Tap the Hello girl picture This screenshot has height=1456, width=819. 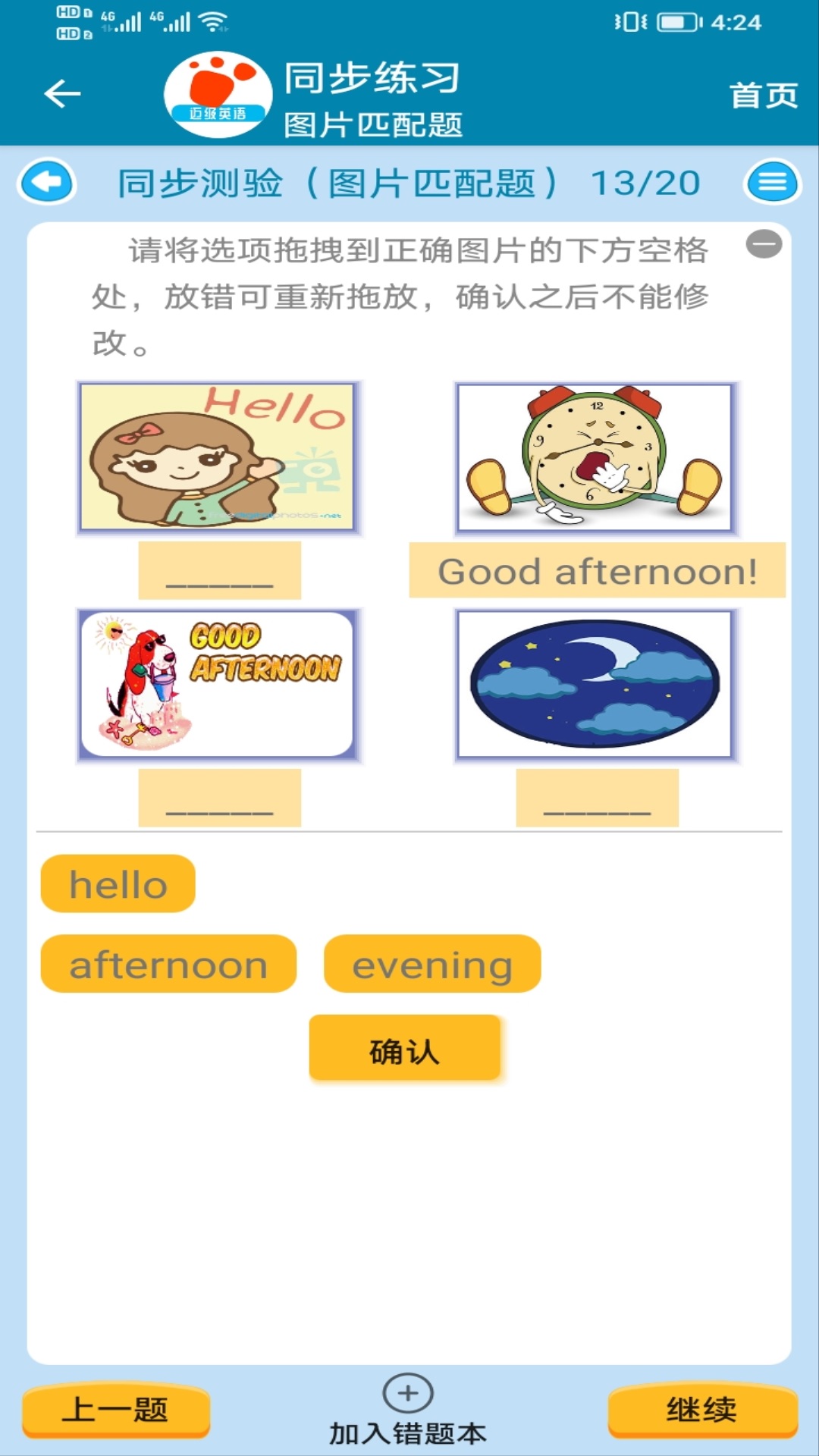[218, 457]
